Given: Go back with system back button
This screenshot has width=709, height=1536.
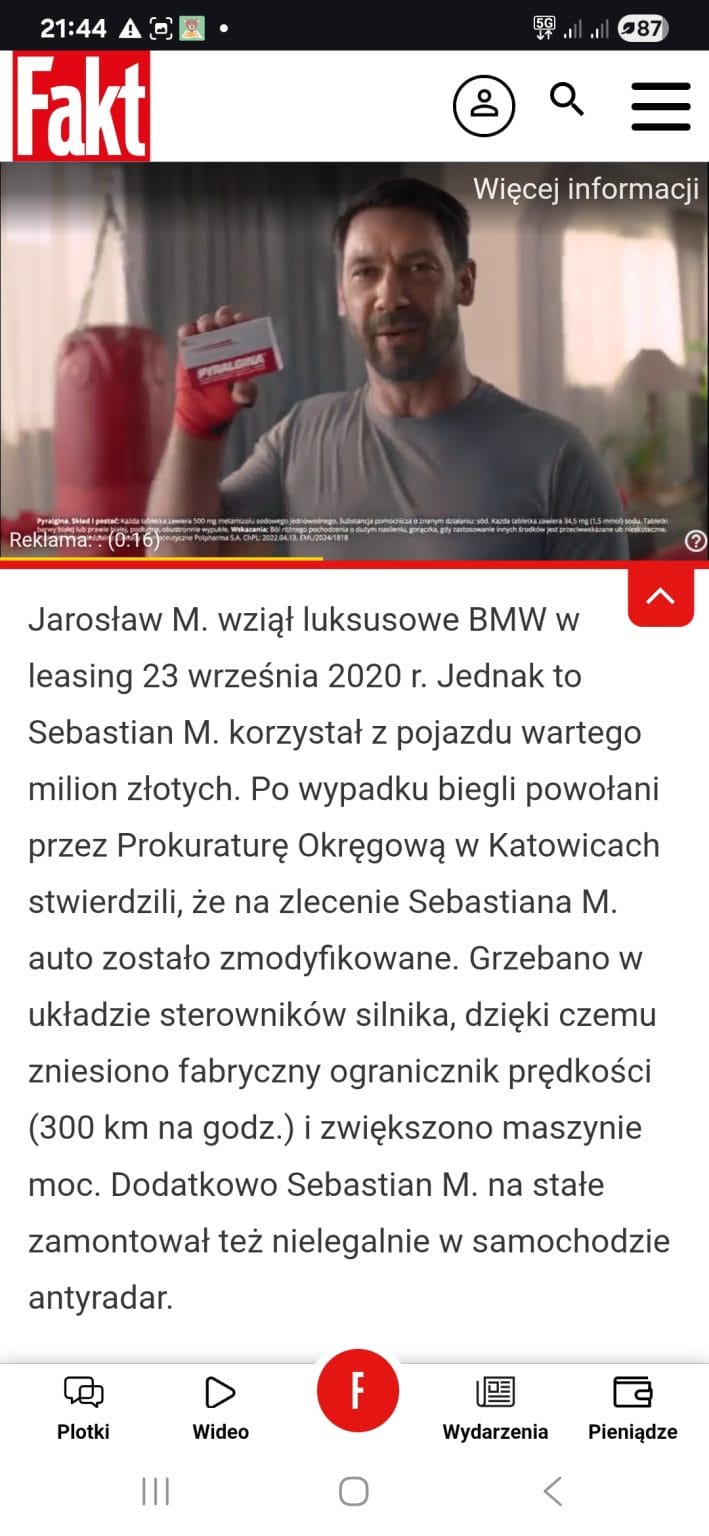Looking at the screenshot, I should click(553, 1492).
